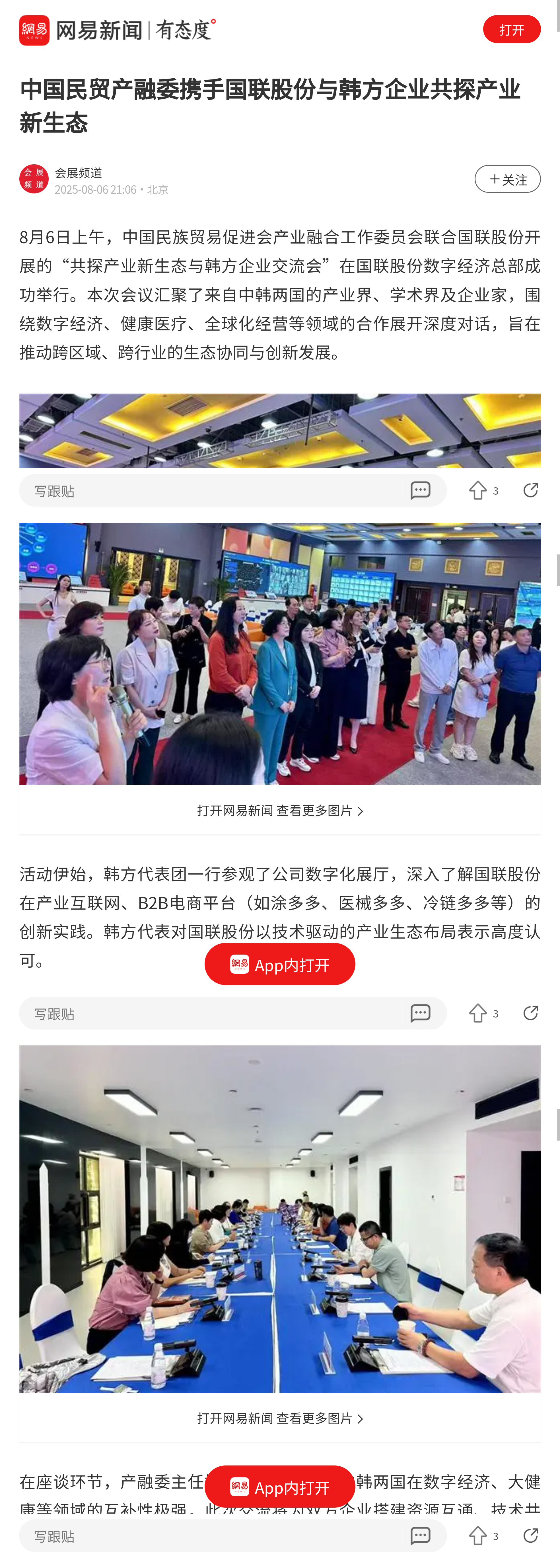Follow 会展频道 with the 关注 button
This screenshot has height=1568, width=560.
[507, 179]
